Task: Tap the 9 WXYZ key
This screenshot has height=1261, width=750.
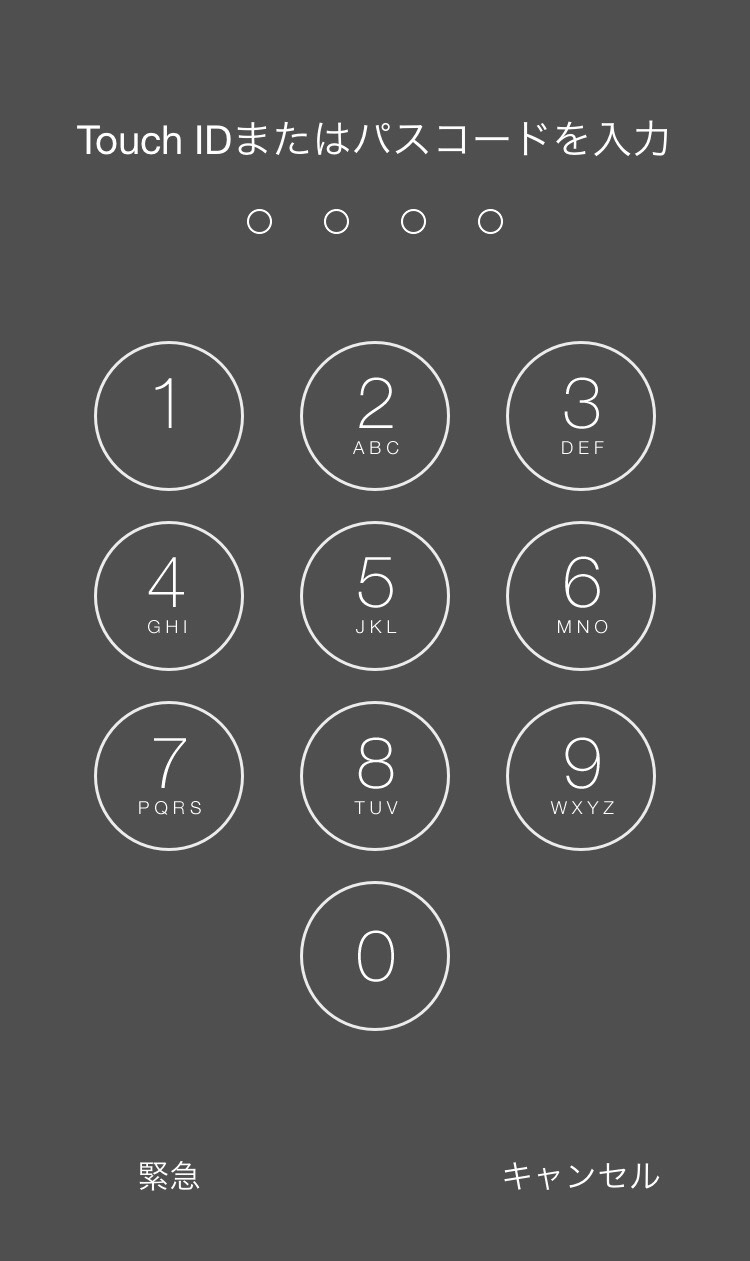Action: tap(581, 776)
